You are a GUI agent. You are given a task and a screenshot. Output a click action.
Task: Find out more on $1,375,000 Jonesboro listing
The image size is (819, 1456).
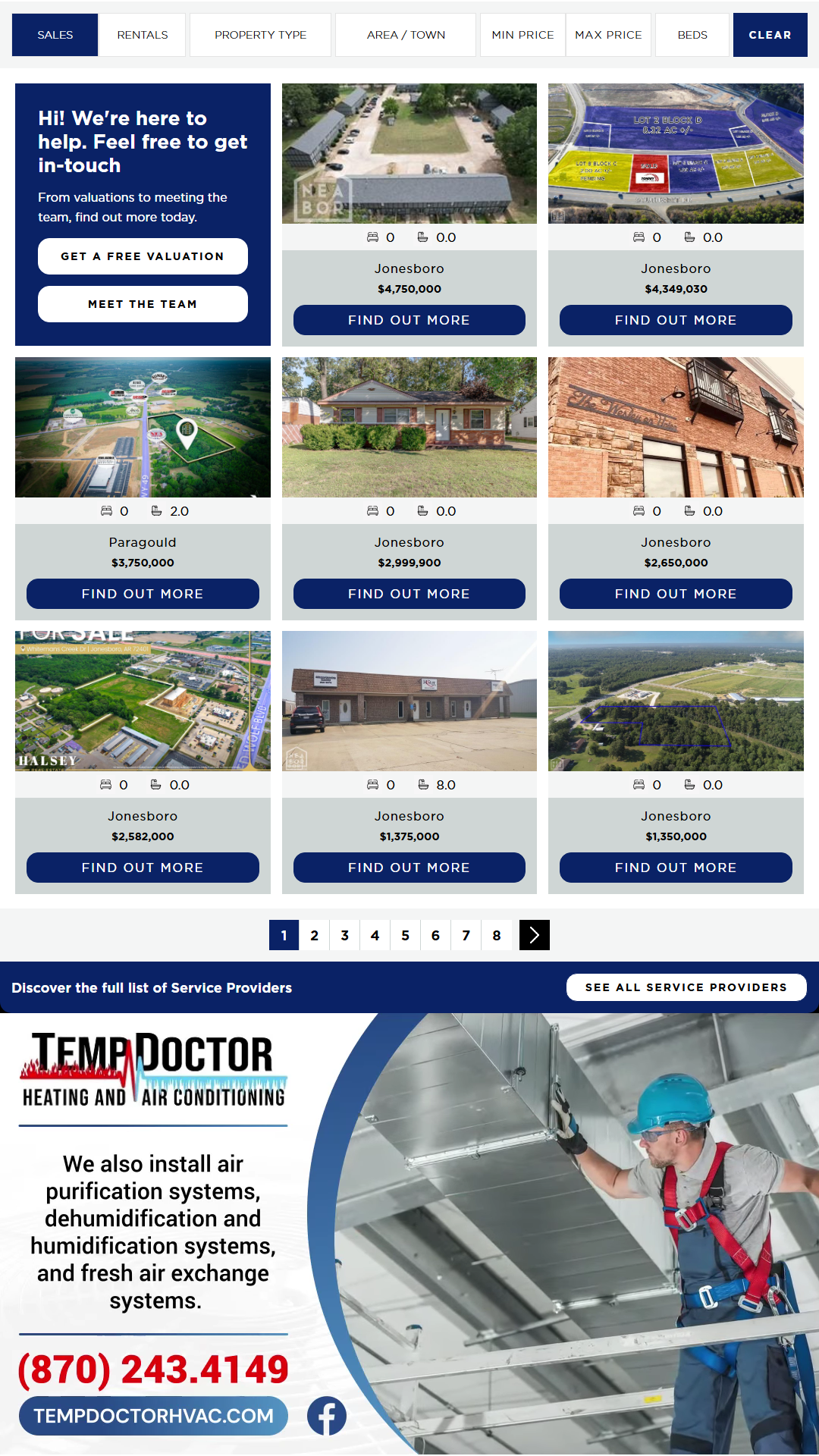[409, 868]
